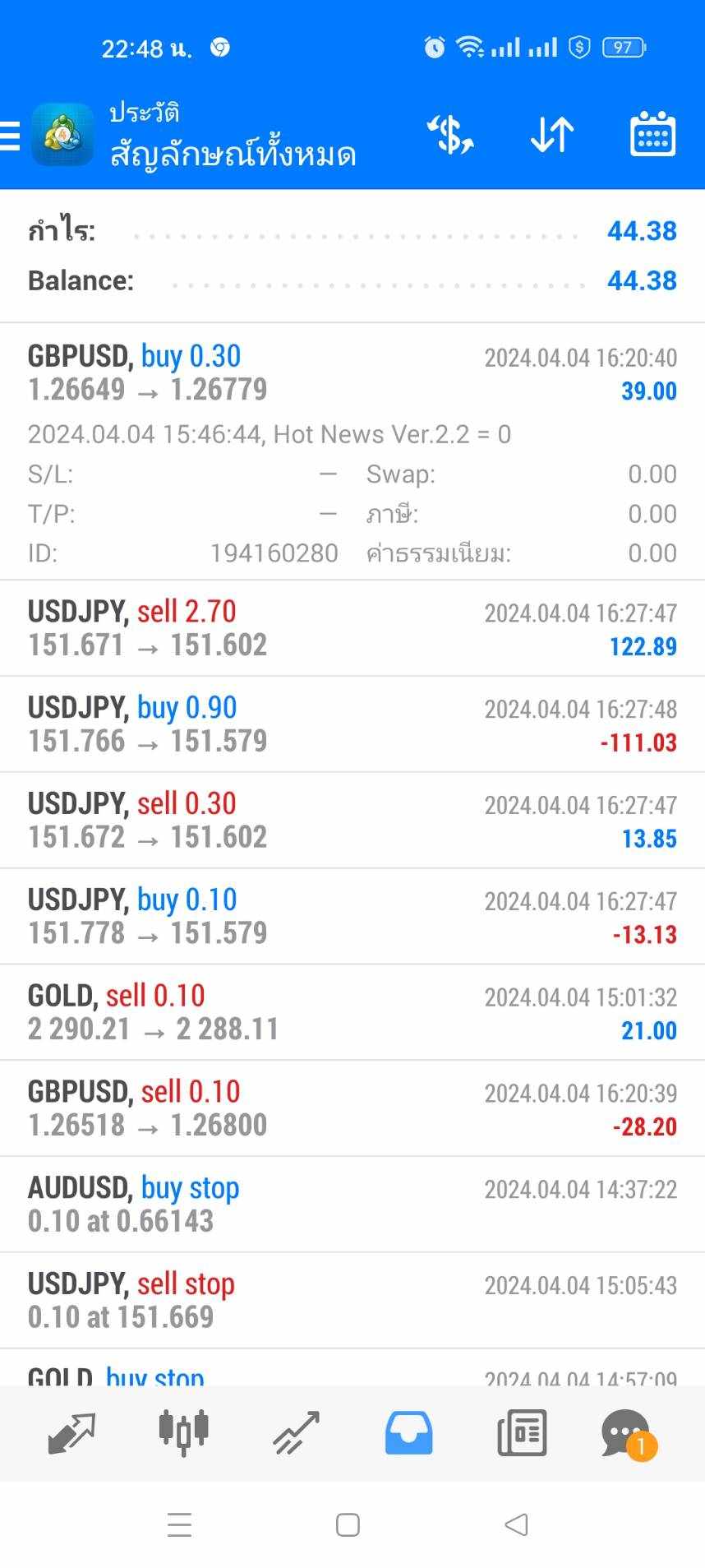Open the hamburger drawer menu
This screenshot has width=705, height=1568.
10,136
